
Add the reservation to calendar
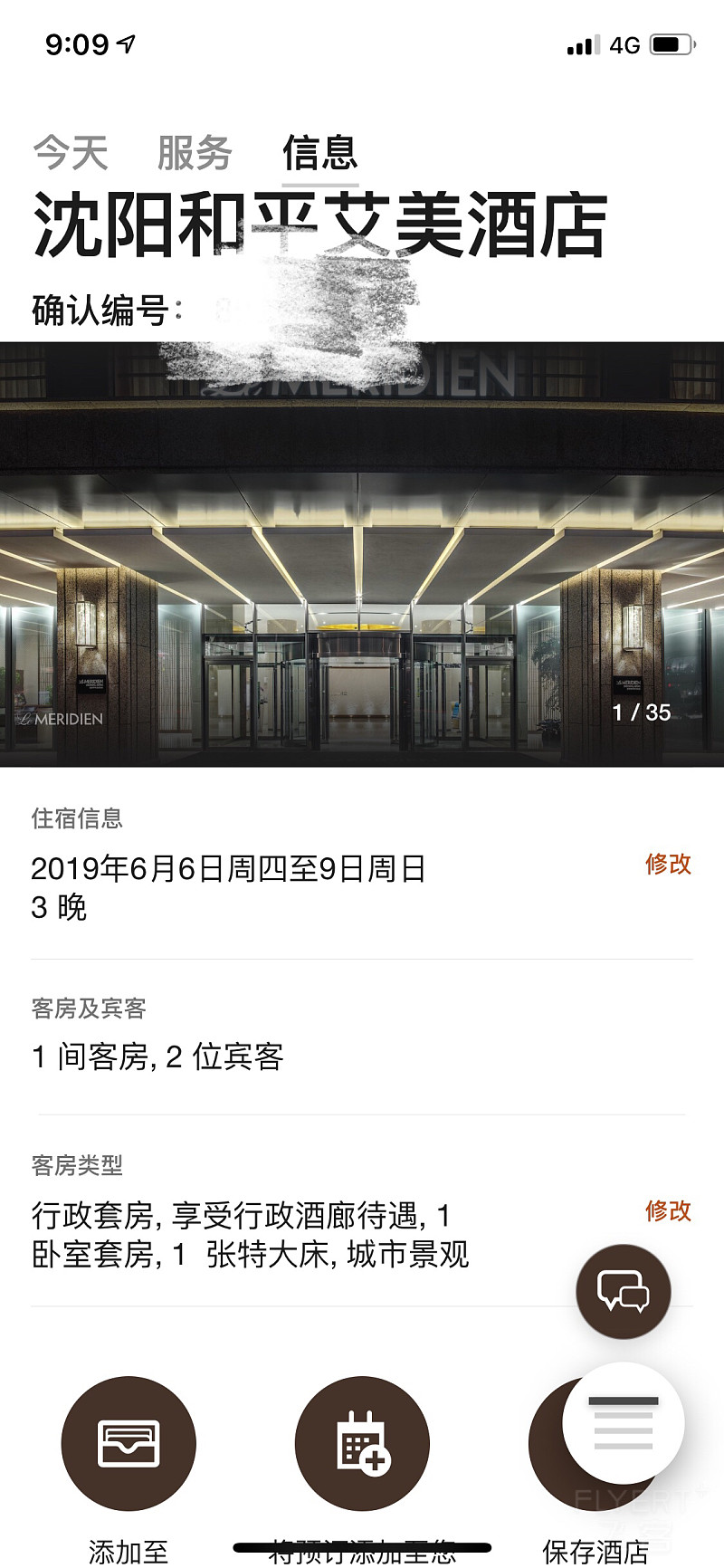[x=362, y=1443]
